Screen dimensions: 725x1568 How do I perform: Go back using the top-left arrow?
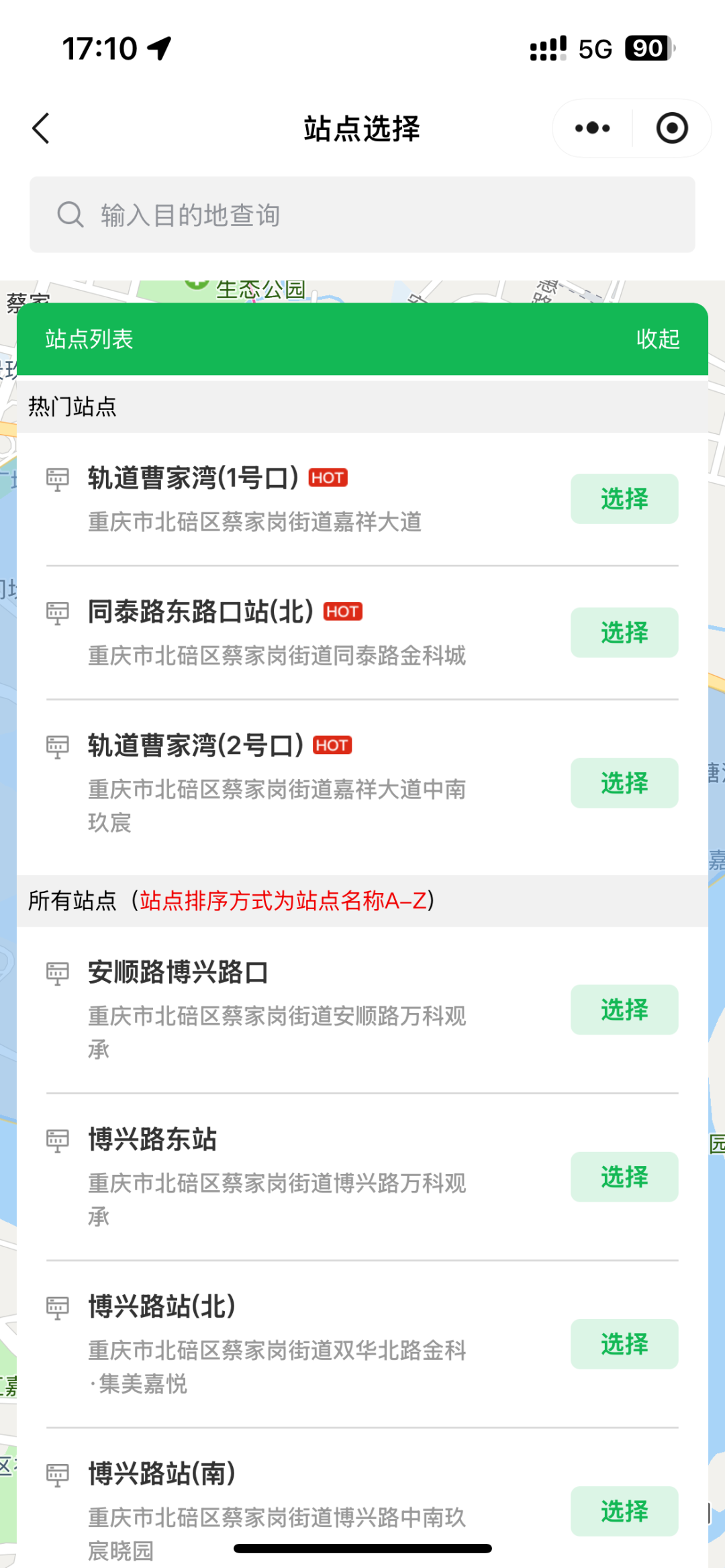[42, 128]
